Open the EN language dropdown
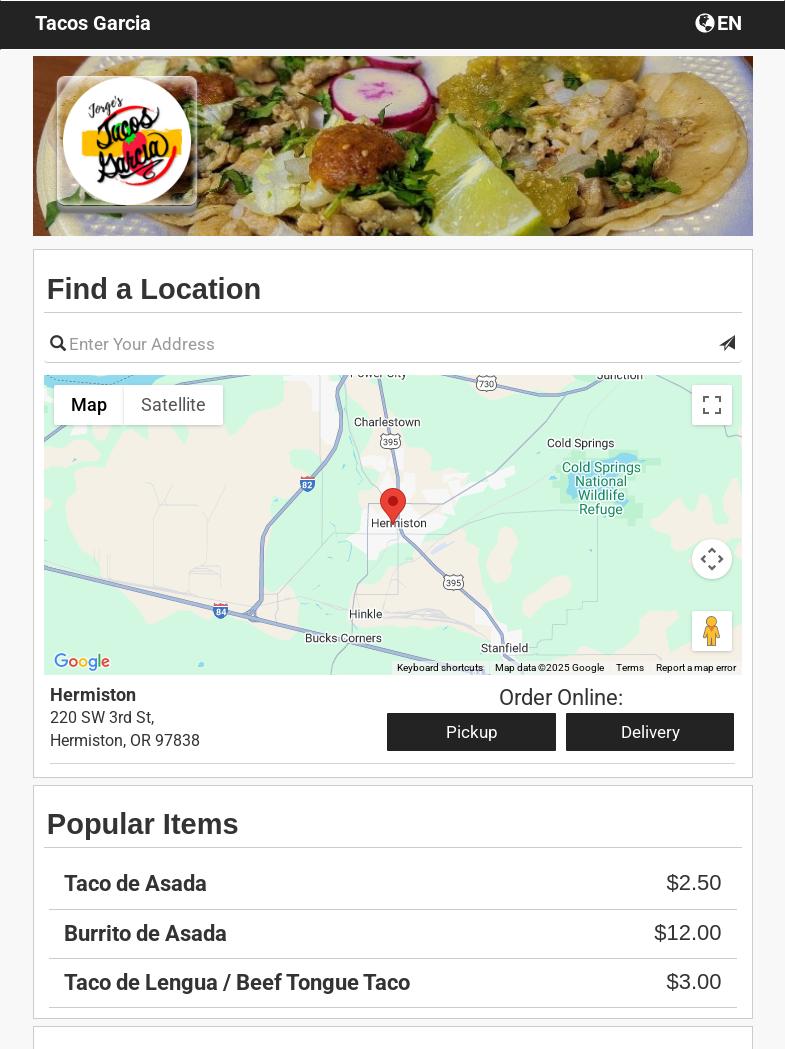Screen dimensions: 785x1049 click(729, 23)
